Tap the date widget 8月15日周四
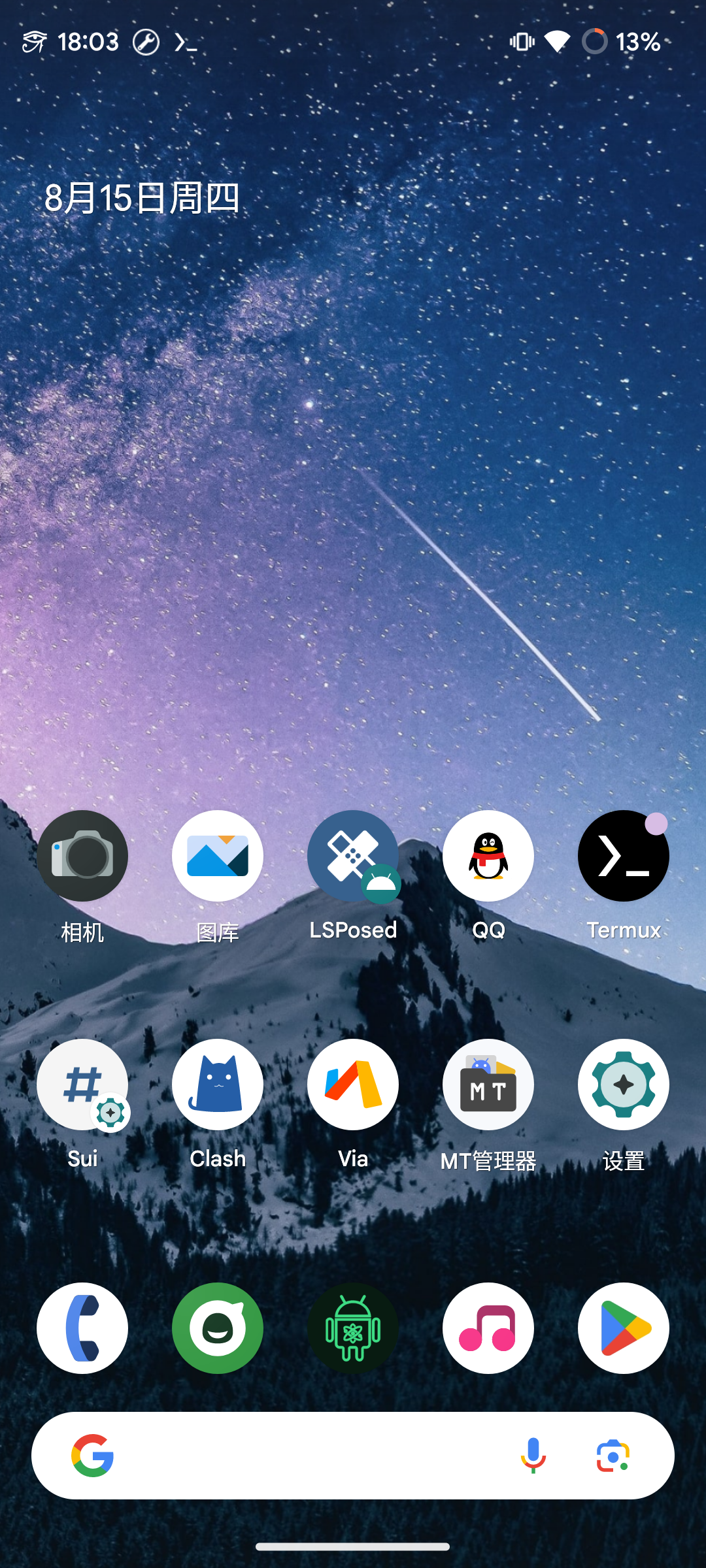The width and height of the screenshot is (706, 1568). [142, 198]
